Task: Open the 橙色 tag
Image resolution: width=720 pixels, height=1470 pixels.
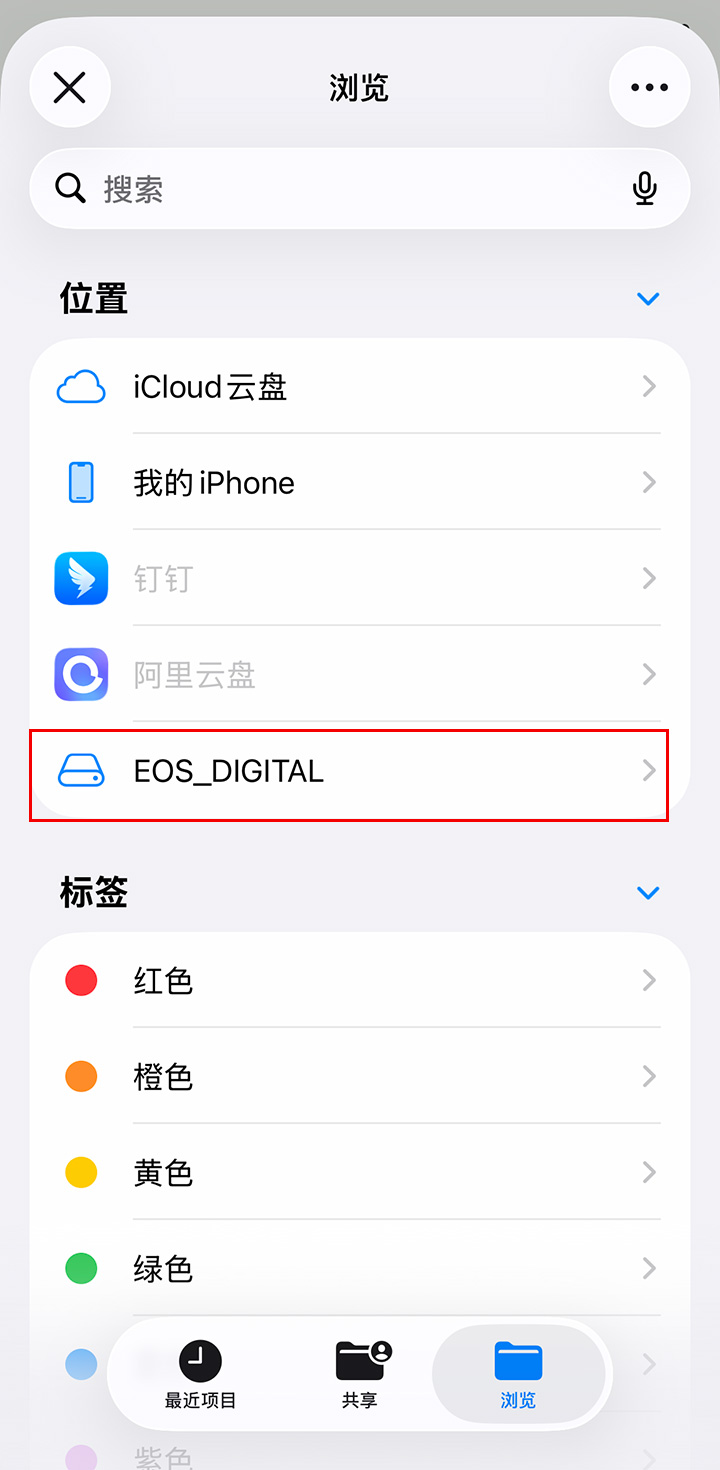Action: (x=360, y=1077)
